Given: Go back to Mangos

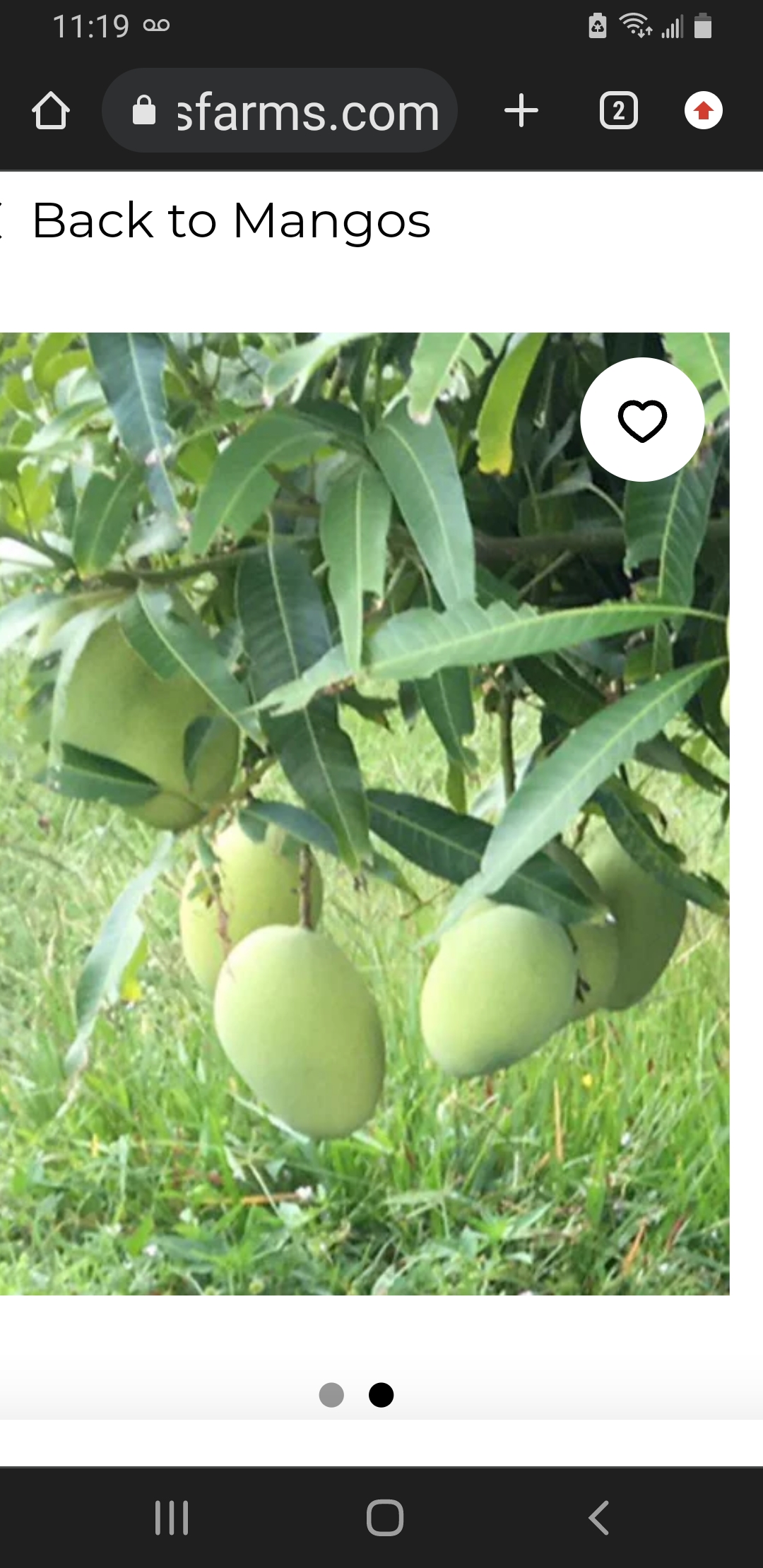Looking at the screenshot, I should pyautogui.click(x=215, y=220).
